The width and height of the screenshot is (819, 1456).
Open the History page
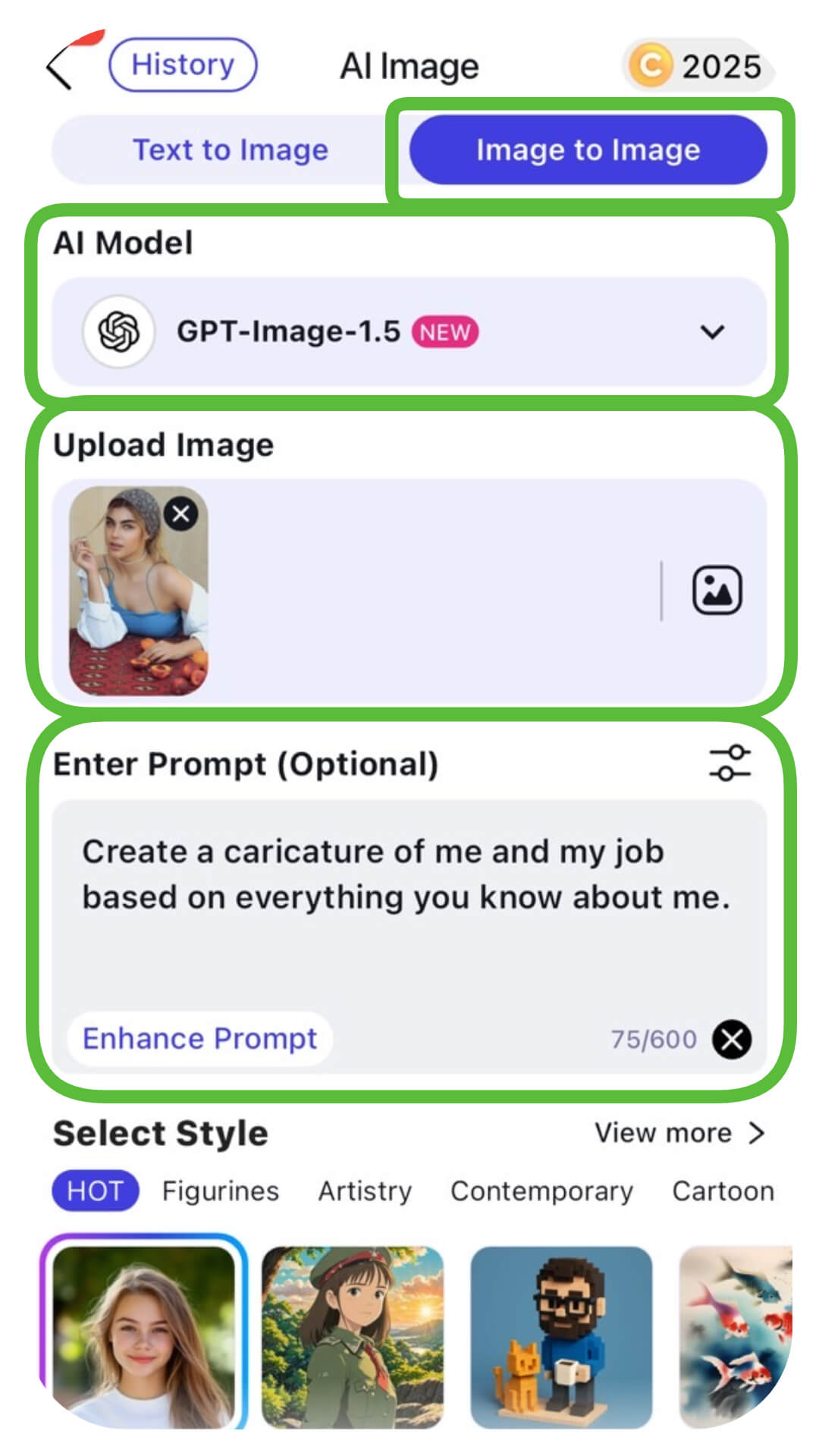pos(183,65)
